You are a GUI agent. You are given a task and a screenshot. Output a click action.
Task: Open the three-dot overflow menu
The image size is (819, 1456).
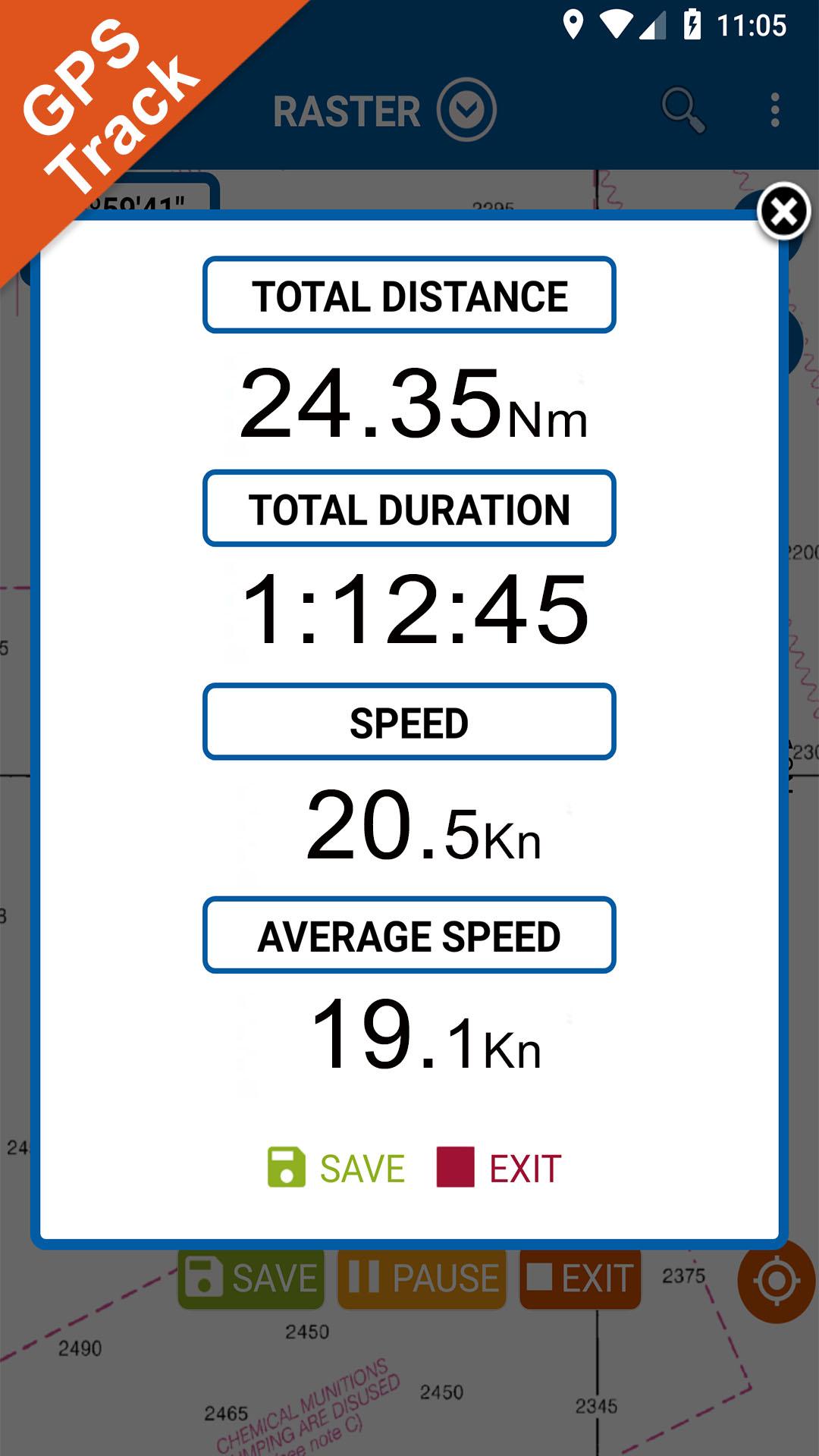pyautogui.click(x=774, y=110)
